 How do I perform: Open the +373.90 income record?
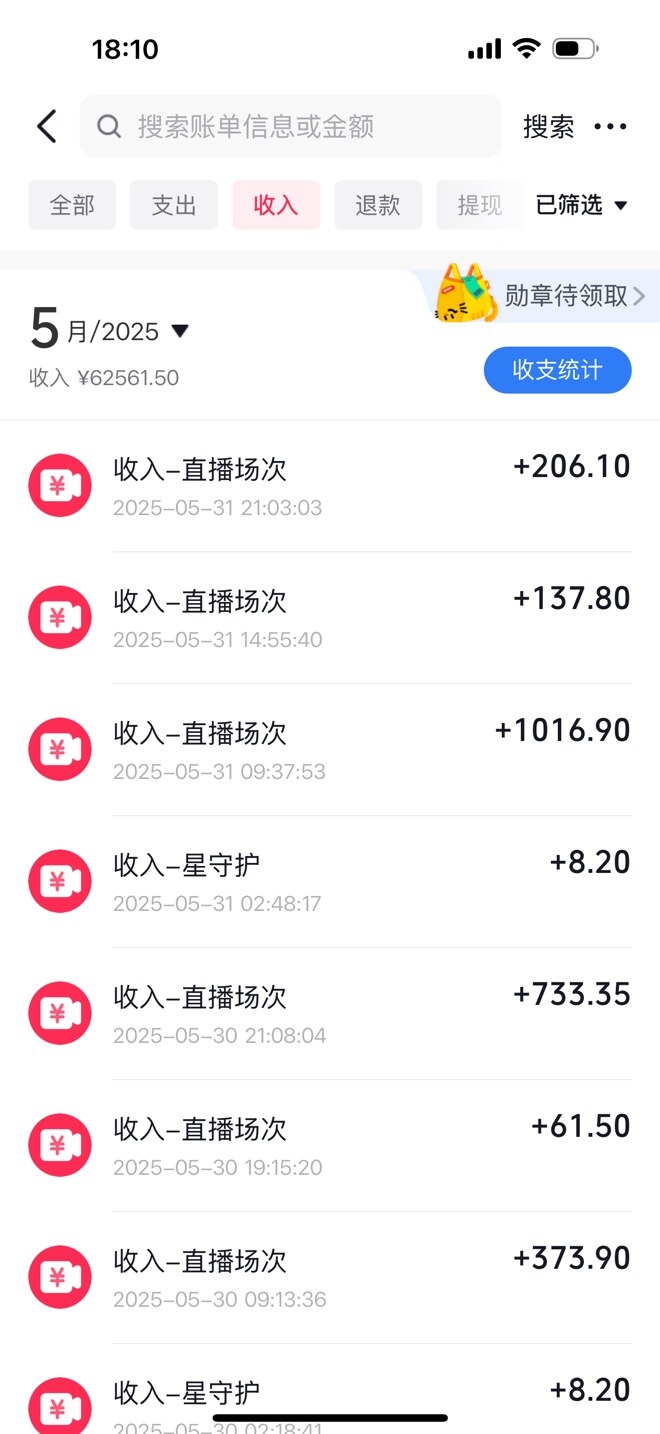[x=330, y=1278]
